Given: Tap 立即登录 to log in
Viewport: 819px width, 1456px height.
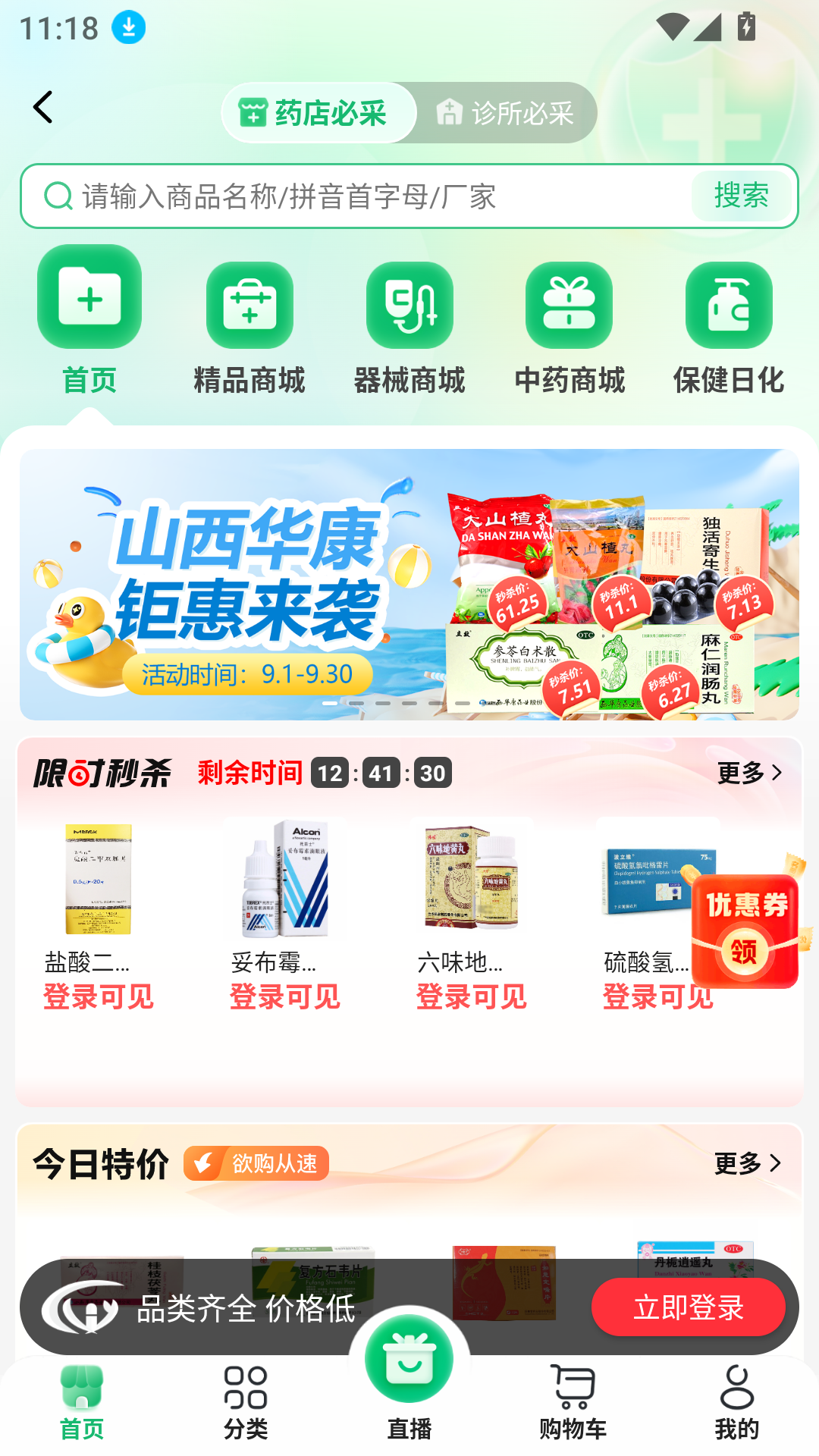Looking at the screenshot, I should tap(688, 1307).
